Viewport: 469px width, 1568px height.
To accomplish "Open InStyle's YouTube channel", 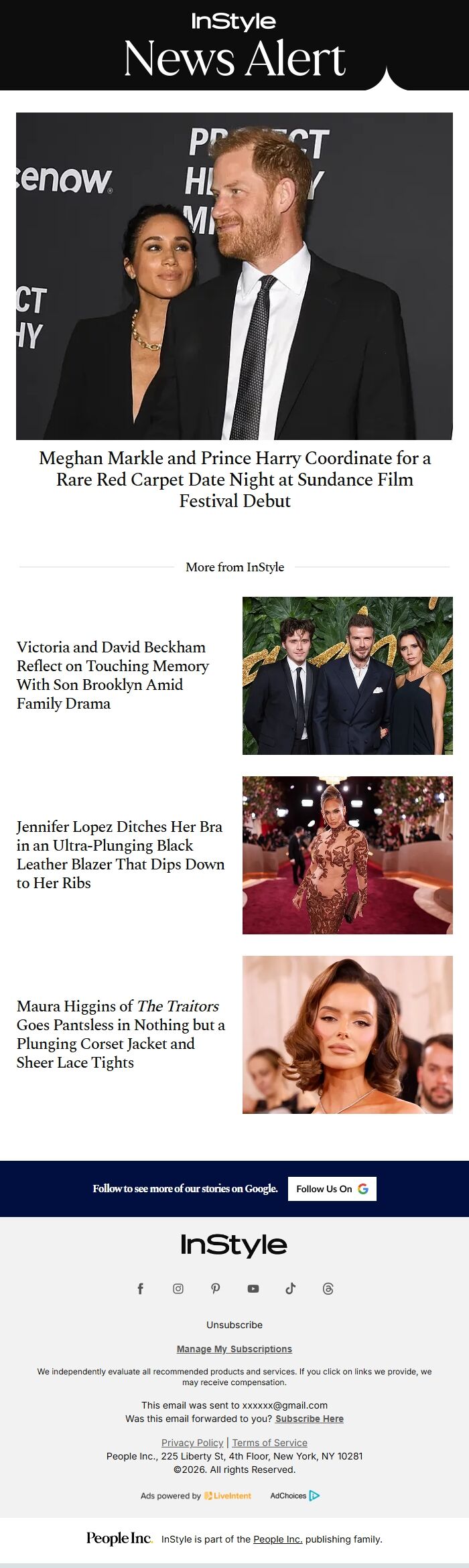I will tap(253, 1289).
